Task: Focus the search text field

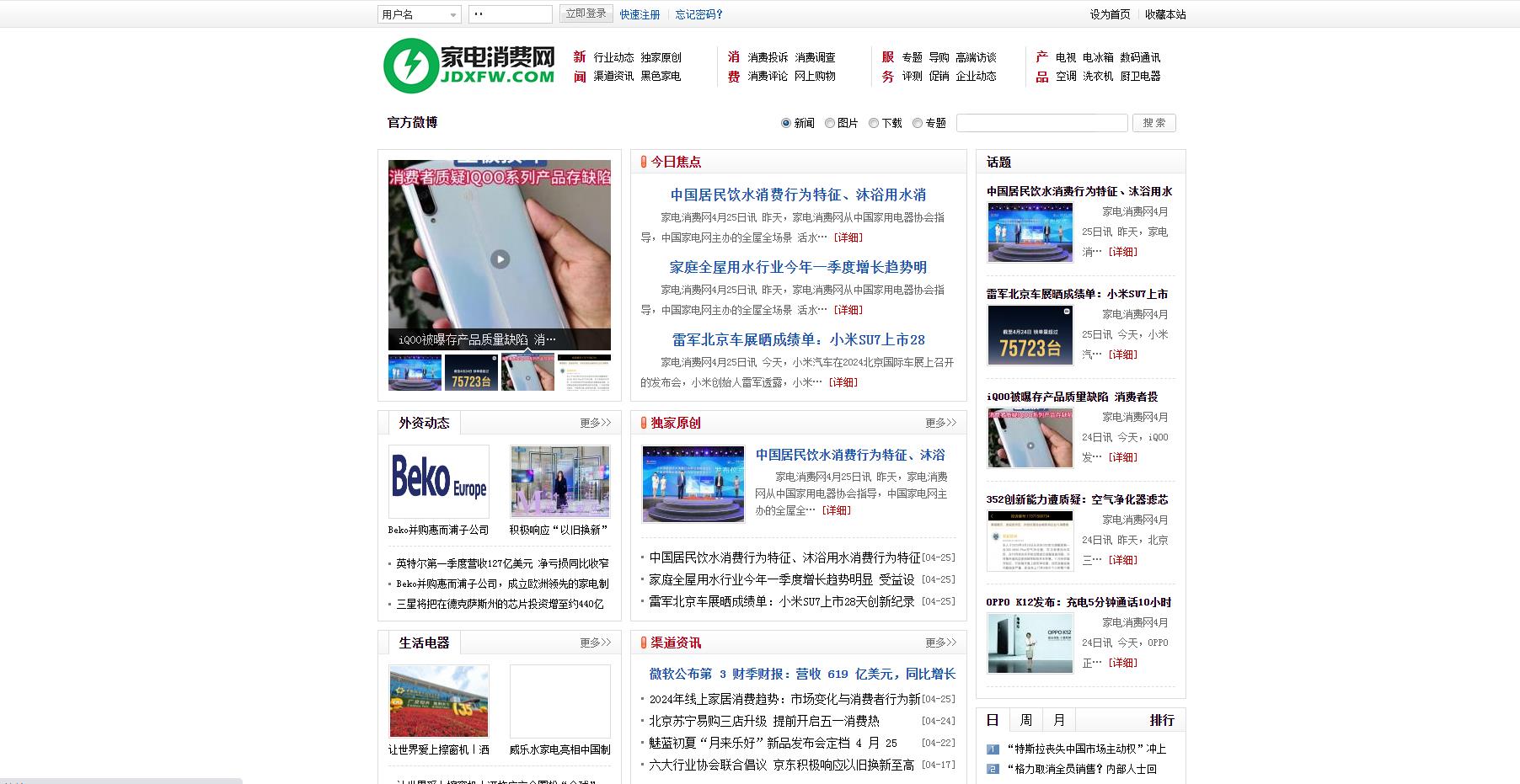Action: [1041, 123]
